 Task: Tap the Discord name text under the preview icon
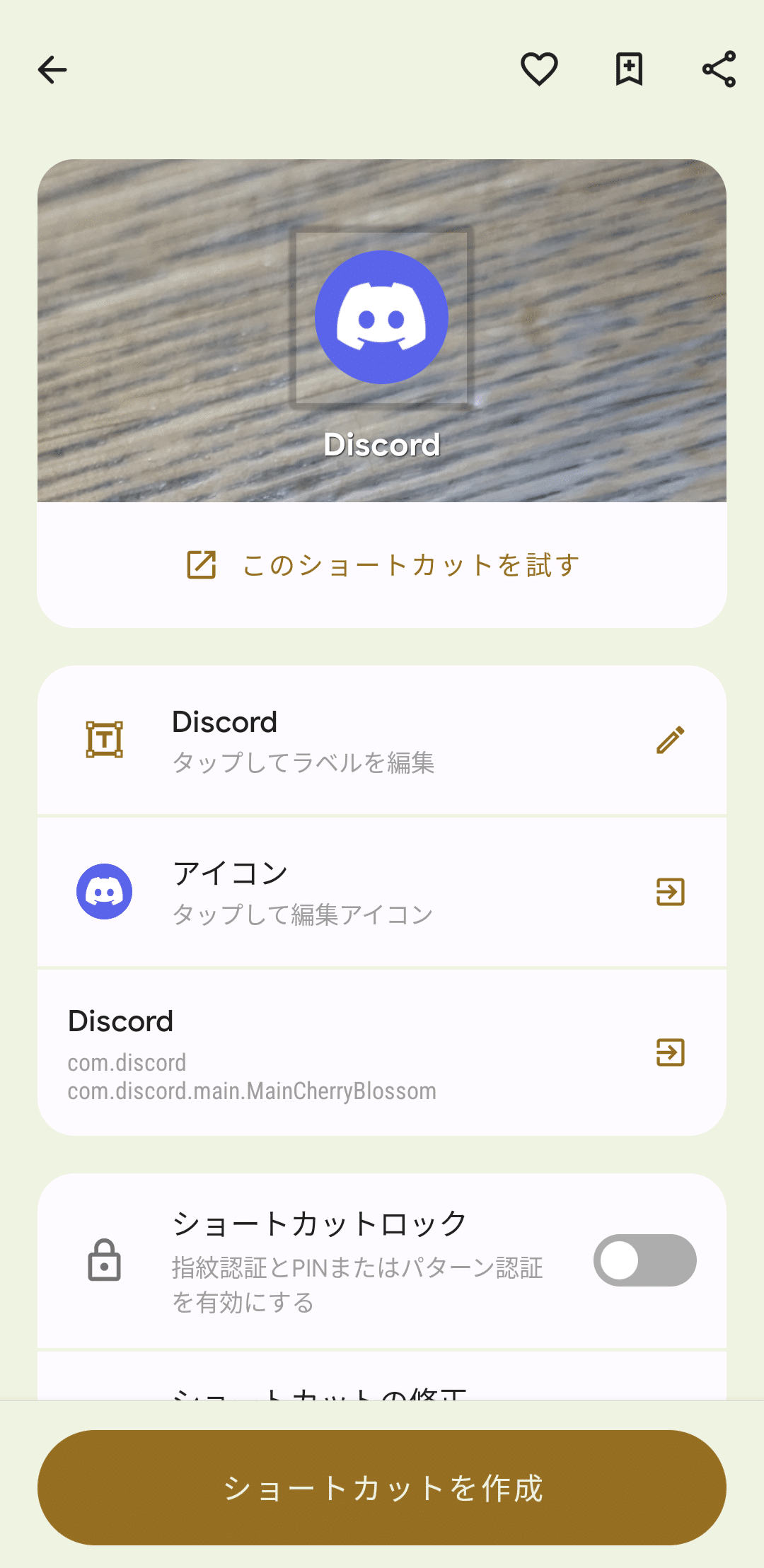(x=382, y=444)
